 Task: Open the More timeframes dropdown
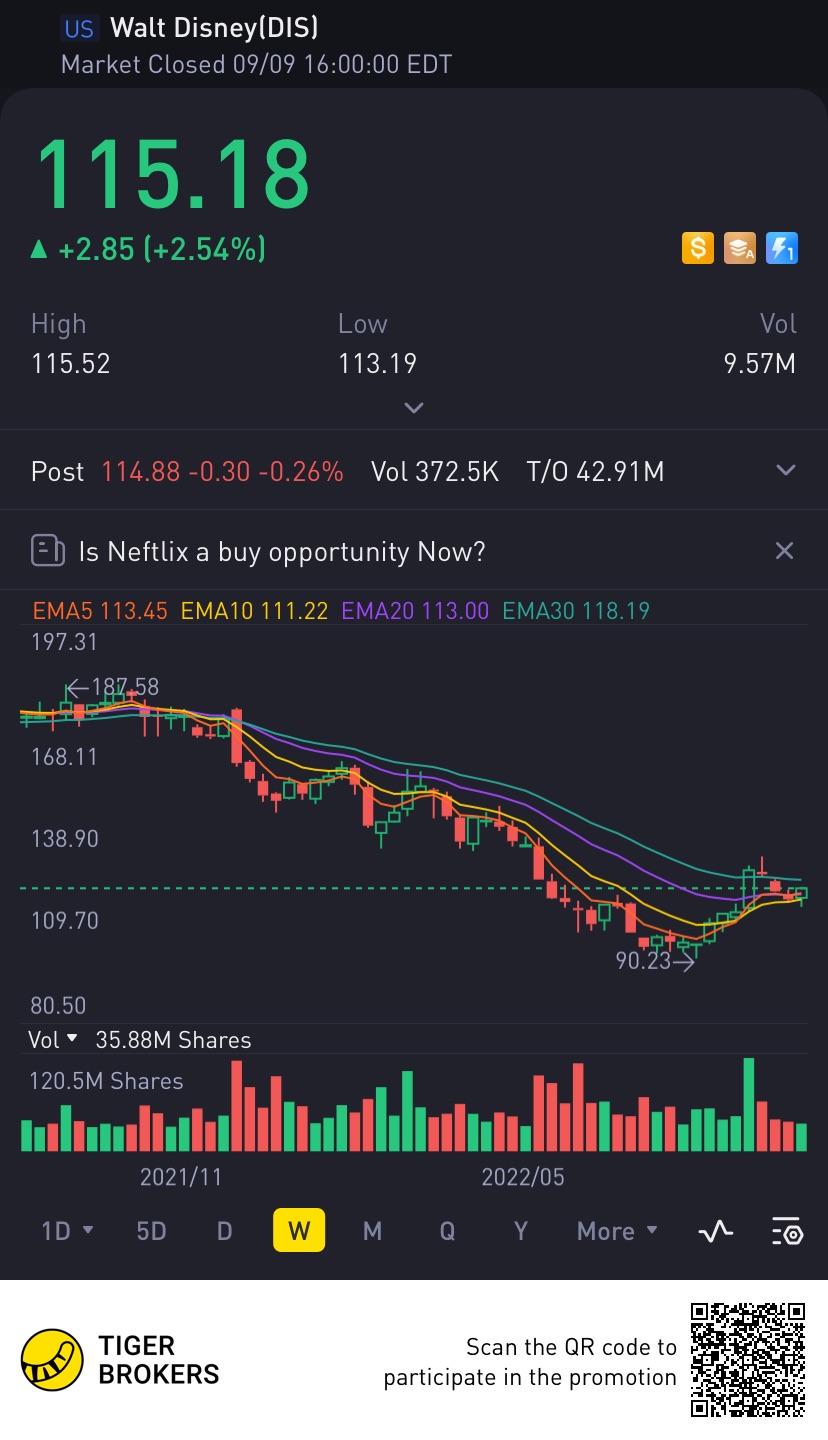[617, 1231]
